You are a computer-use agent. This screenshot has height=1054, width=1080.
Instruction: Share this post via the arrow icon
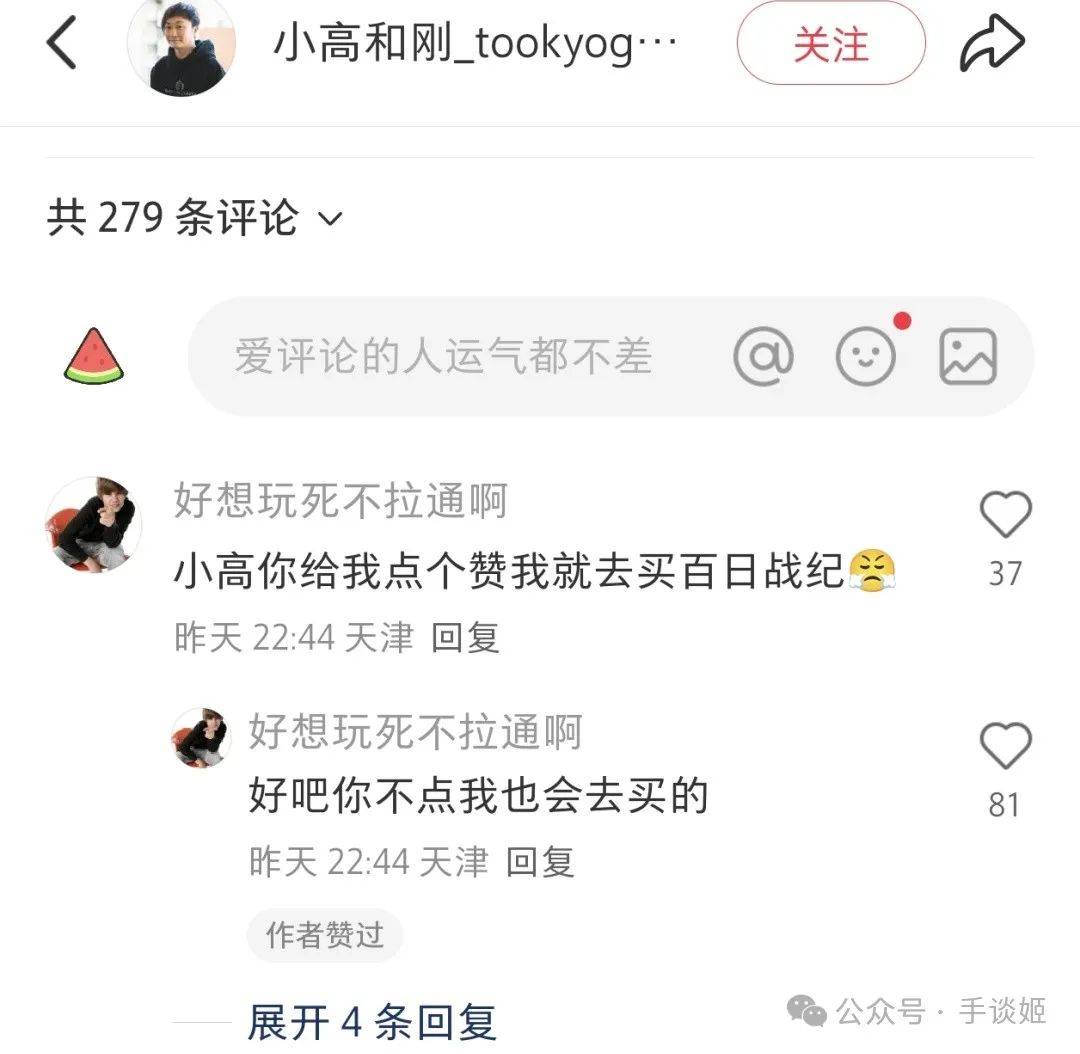(x=991, y=45)
